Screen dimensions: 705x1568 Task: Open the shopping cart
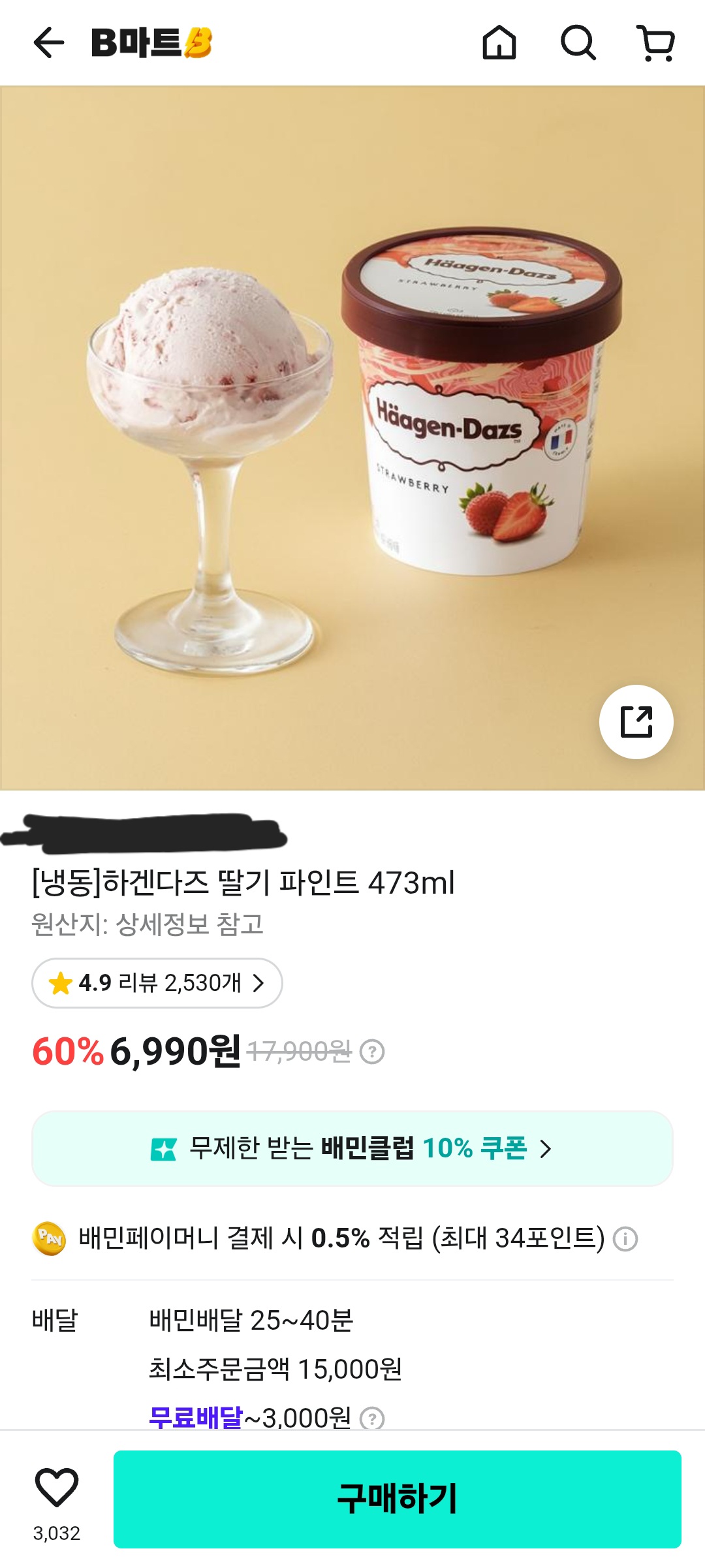click(656, 43)
